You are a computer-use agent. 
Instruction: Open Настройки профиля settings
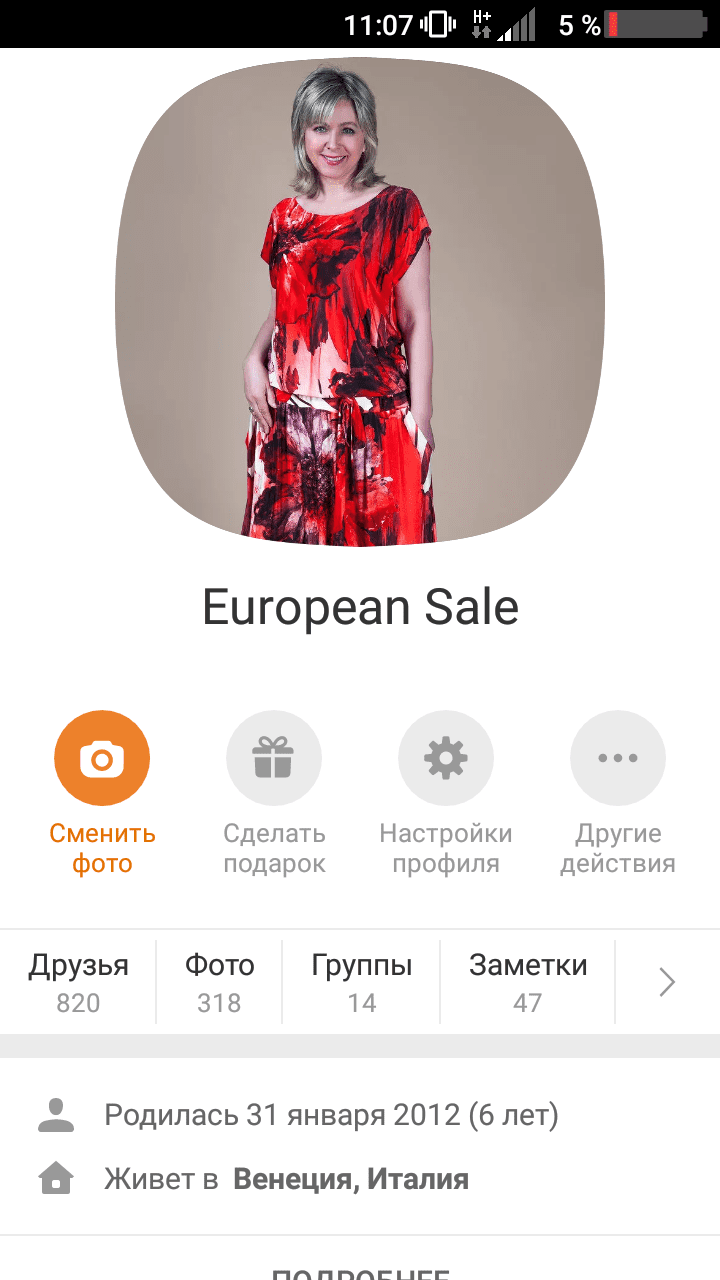446,758
